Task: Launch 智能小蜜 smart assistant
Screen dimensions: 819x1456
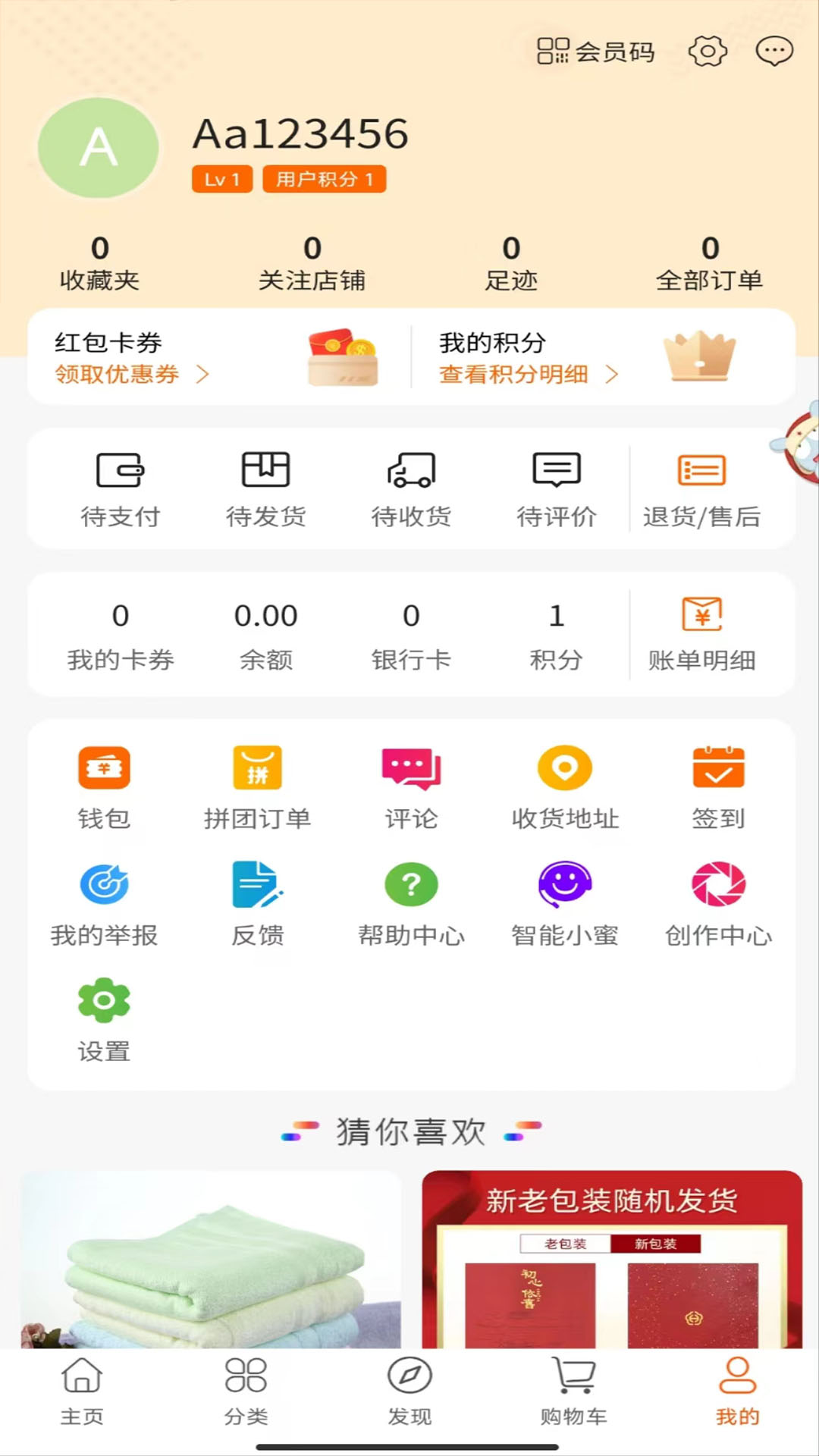Action: pyautogui.click(x=565, y=904)
